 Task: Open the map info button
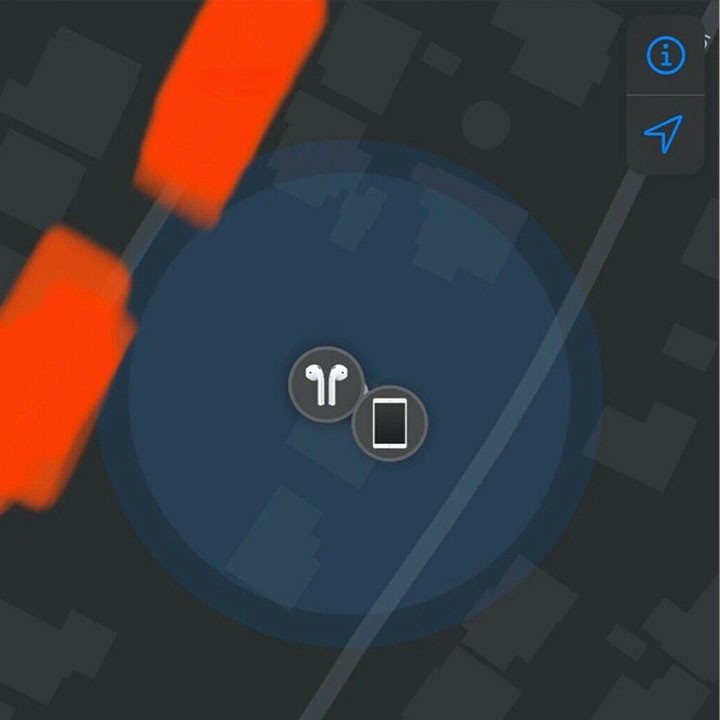[665, 55]
